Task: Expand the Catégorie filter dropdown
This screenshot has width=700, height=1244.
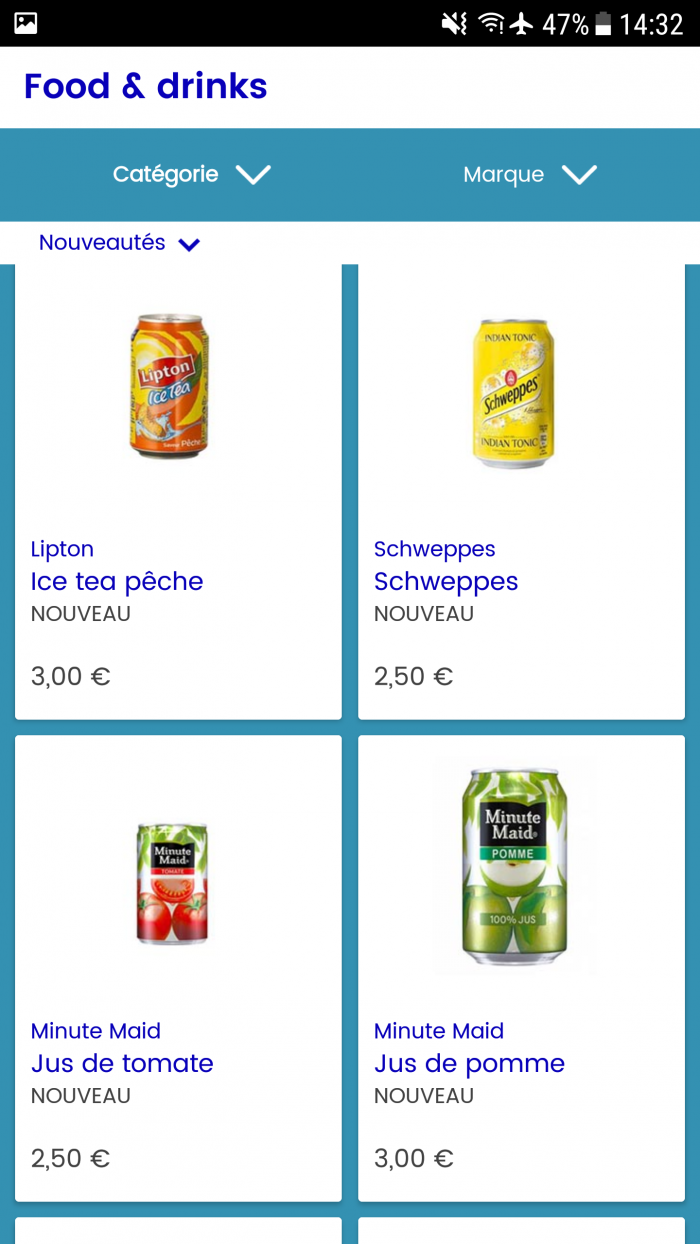Action: pos(190,175)
